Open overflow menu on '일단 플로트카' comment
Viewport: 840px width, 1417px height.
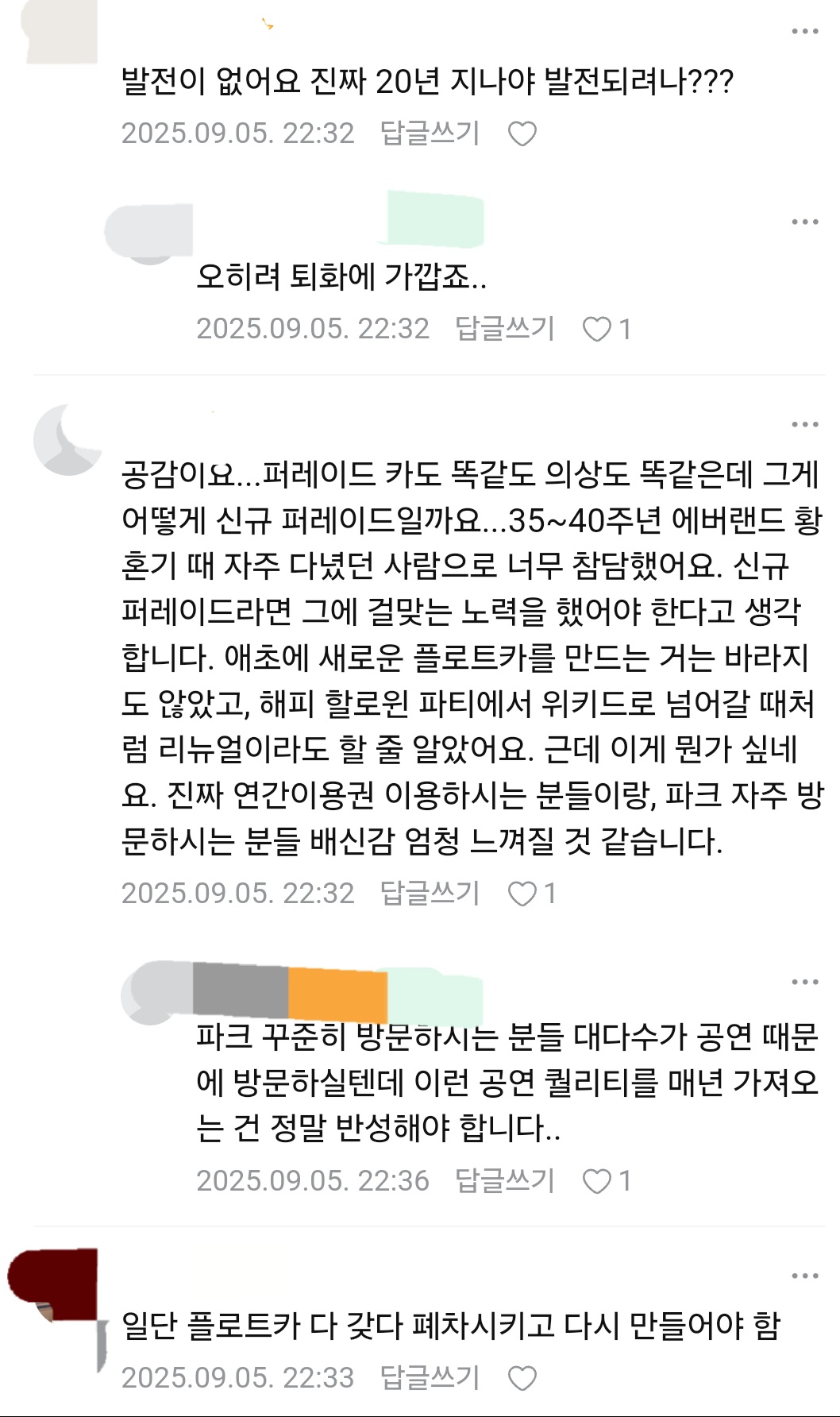(804, 1276)
